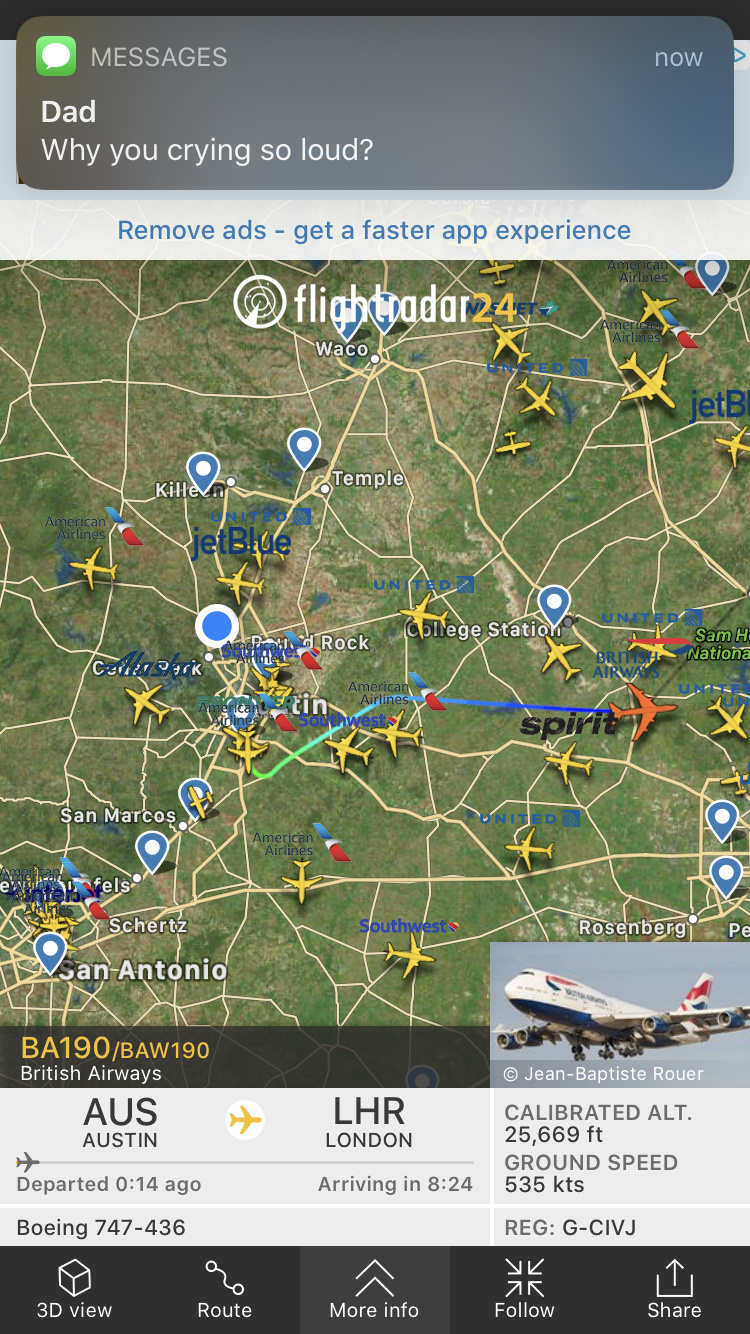This screenshot has height=1334, width=750.
Task: Tap the airport pin at College Station
Action: pos(553,603)
